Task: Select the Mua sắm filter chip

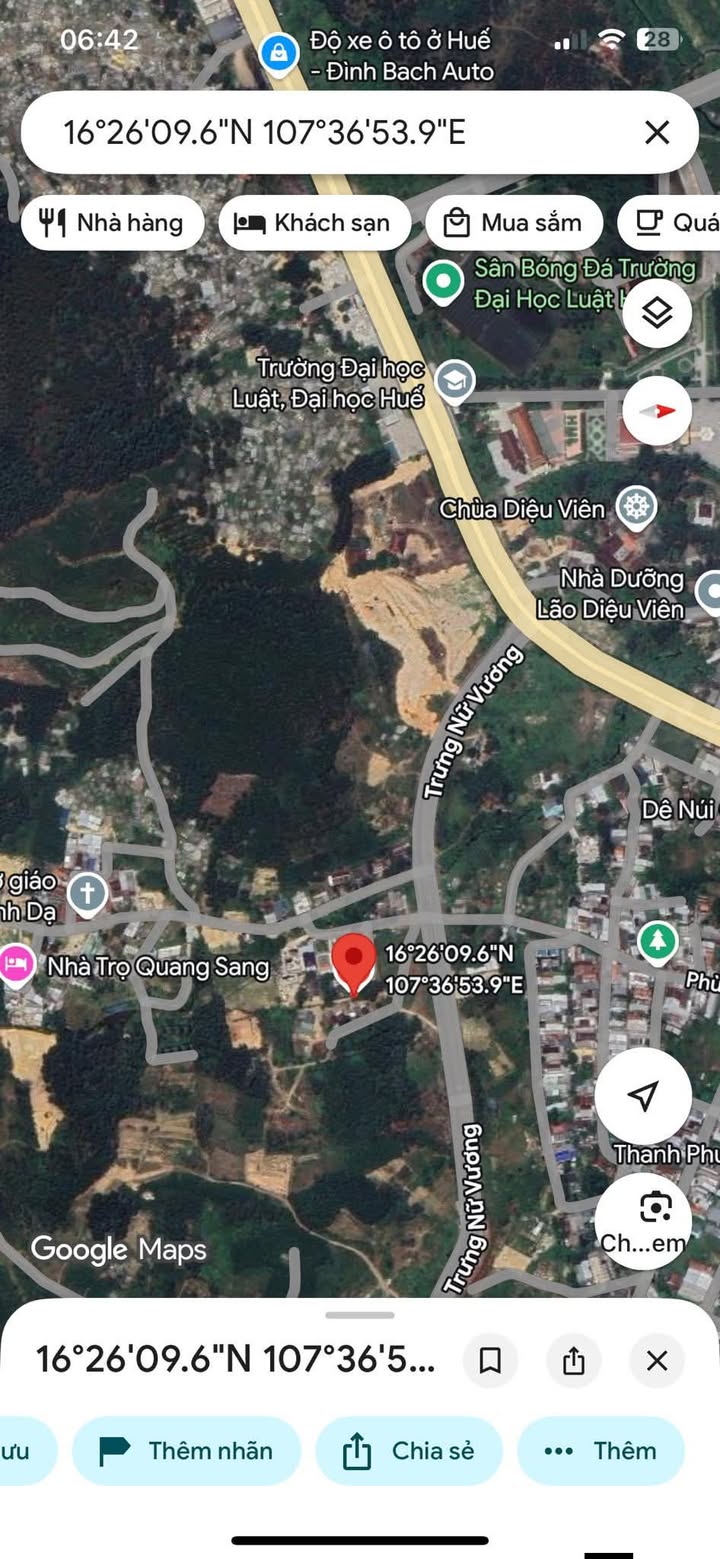Action: [514, 222]
